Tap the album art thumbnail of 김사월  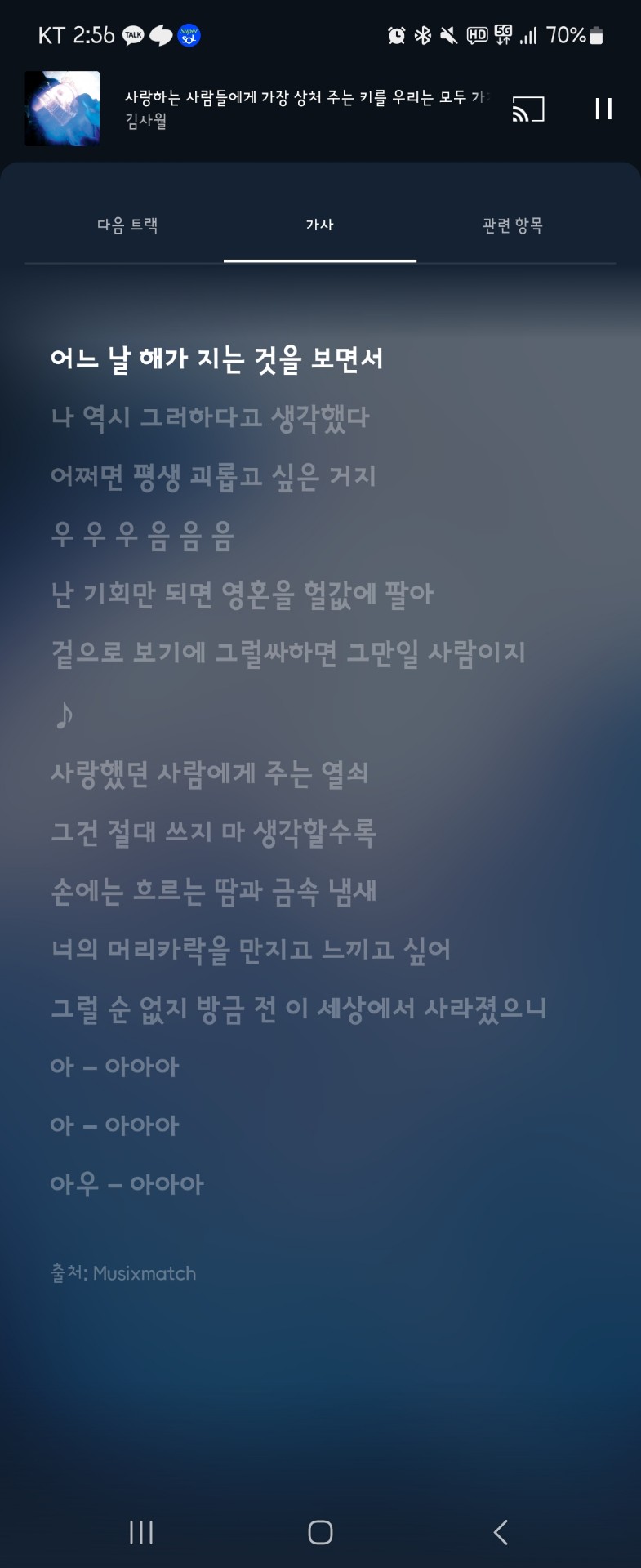point(62,109)
